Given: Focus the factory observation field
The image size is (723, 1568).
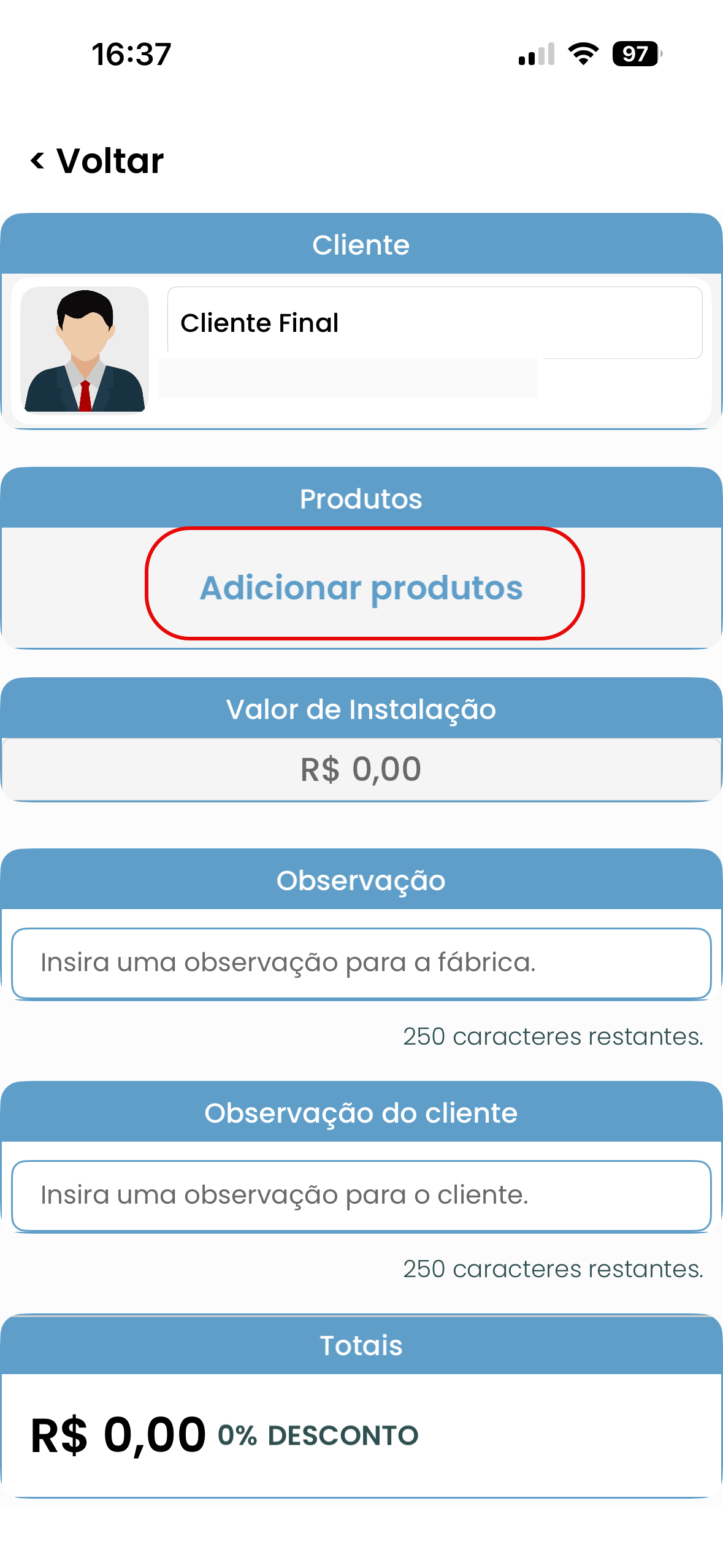Looking at the screenshot, I should click(x=361, y=963).
